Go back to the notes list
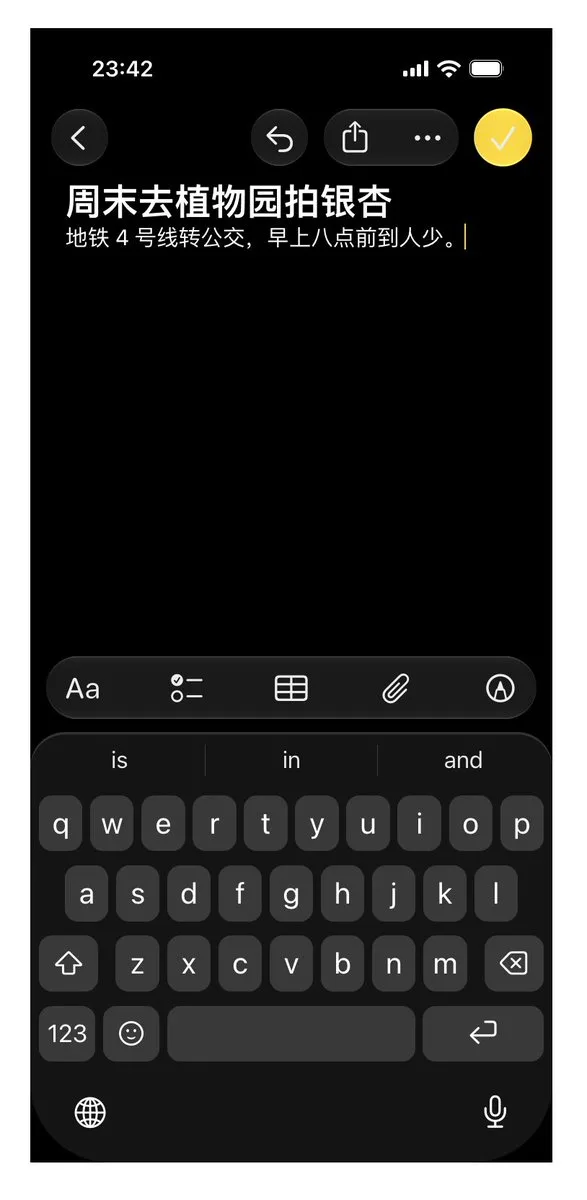587x1200 pixels. [x=79, y=138]
